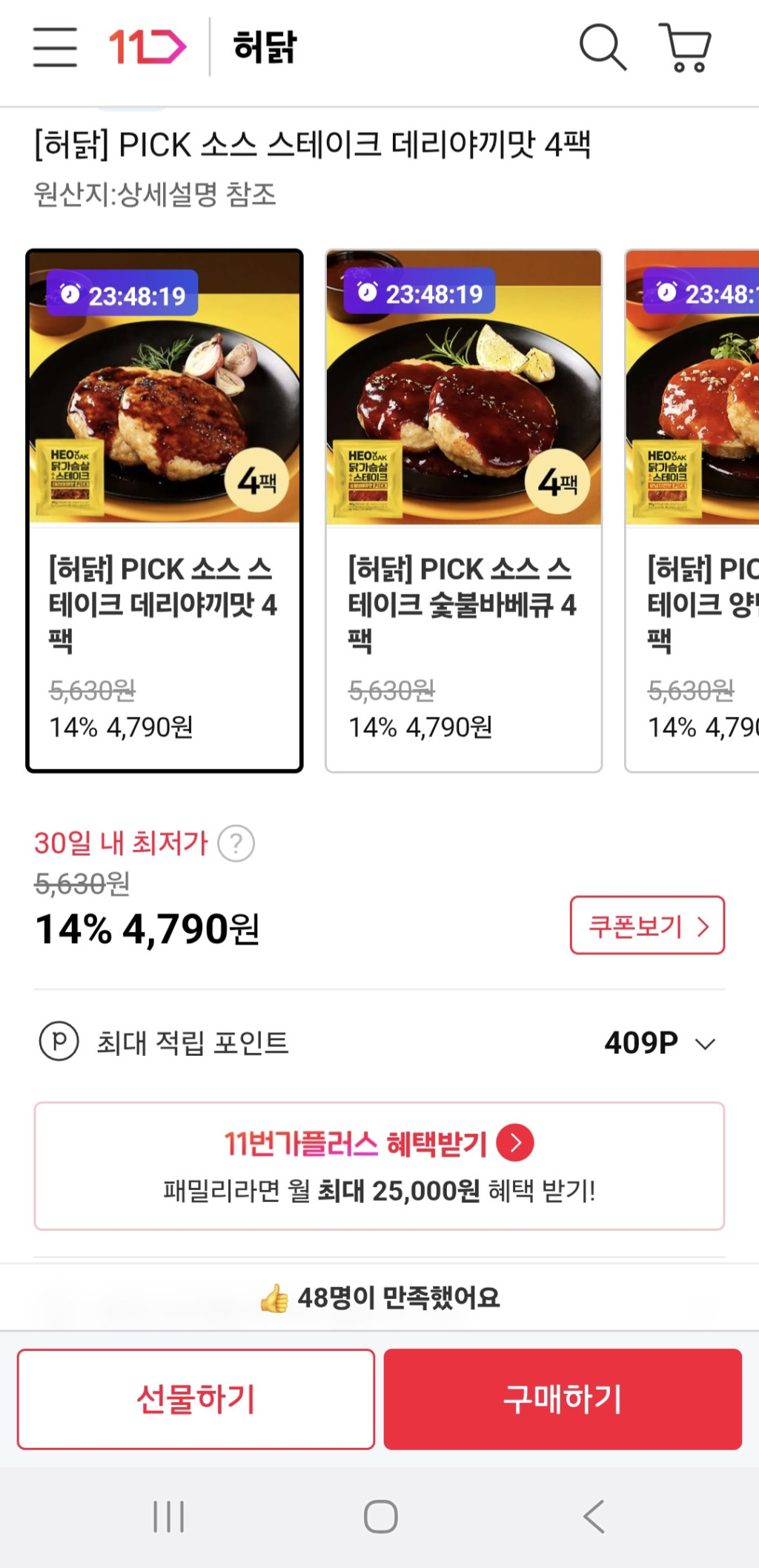This screenshot has height=1568, width=759.
Task: Go to the 11st home logo
Action: coord(148,47)
